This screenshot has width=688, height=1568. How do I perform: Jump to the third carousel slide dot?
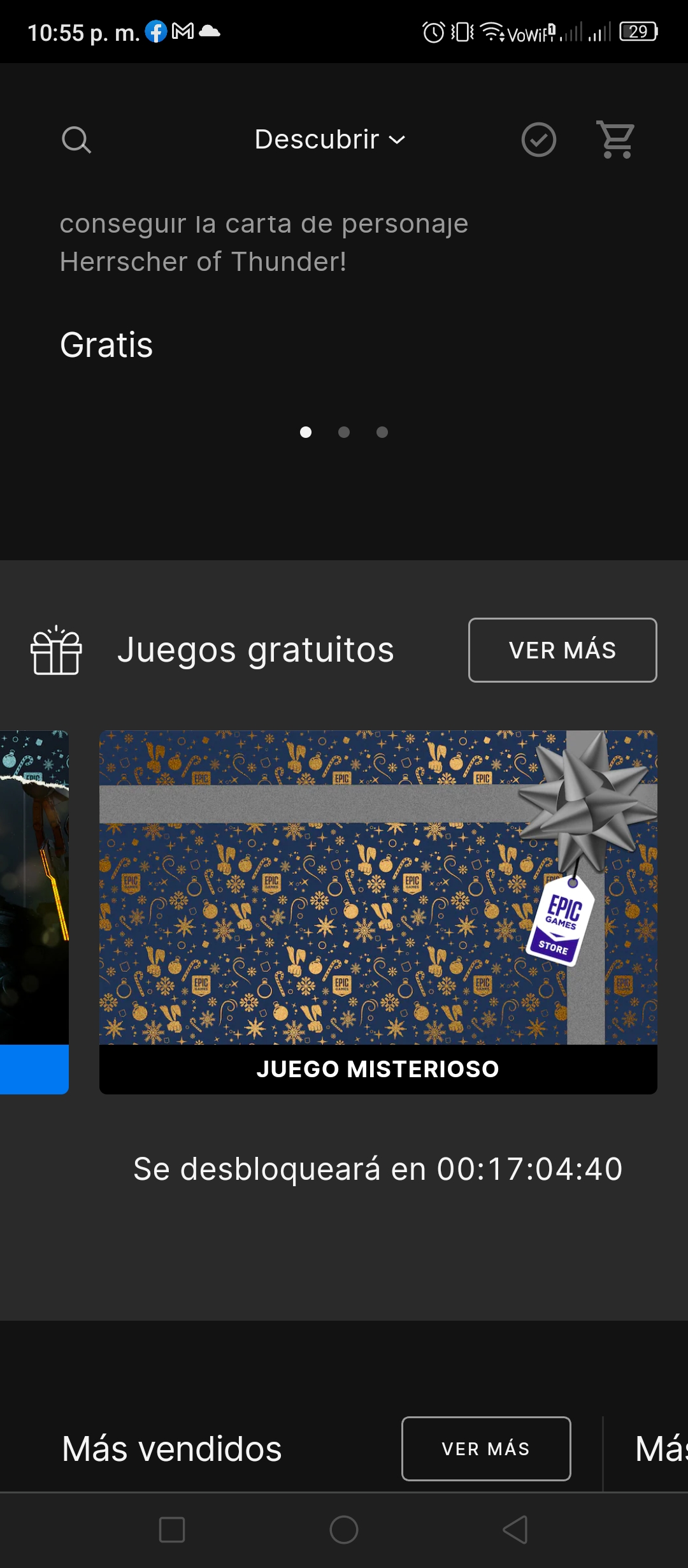[382, 432]
